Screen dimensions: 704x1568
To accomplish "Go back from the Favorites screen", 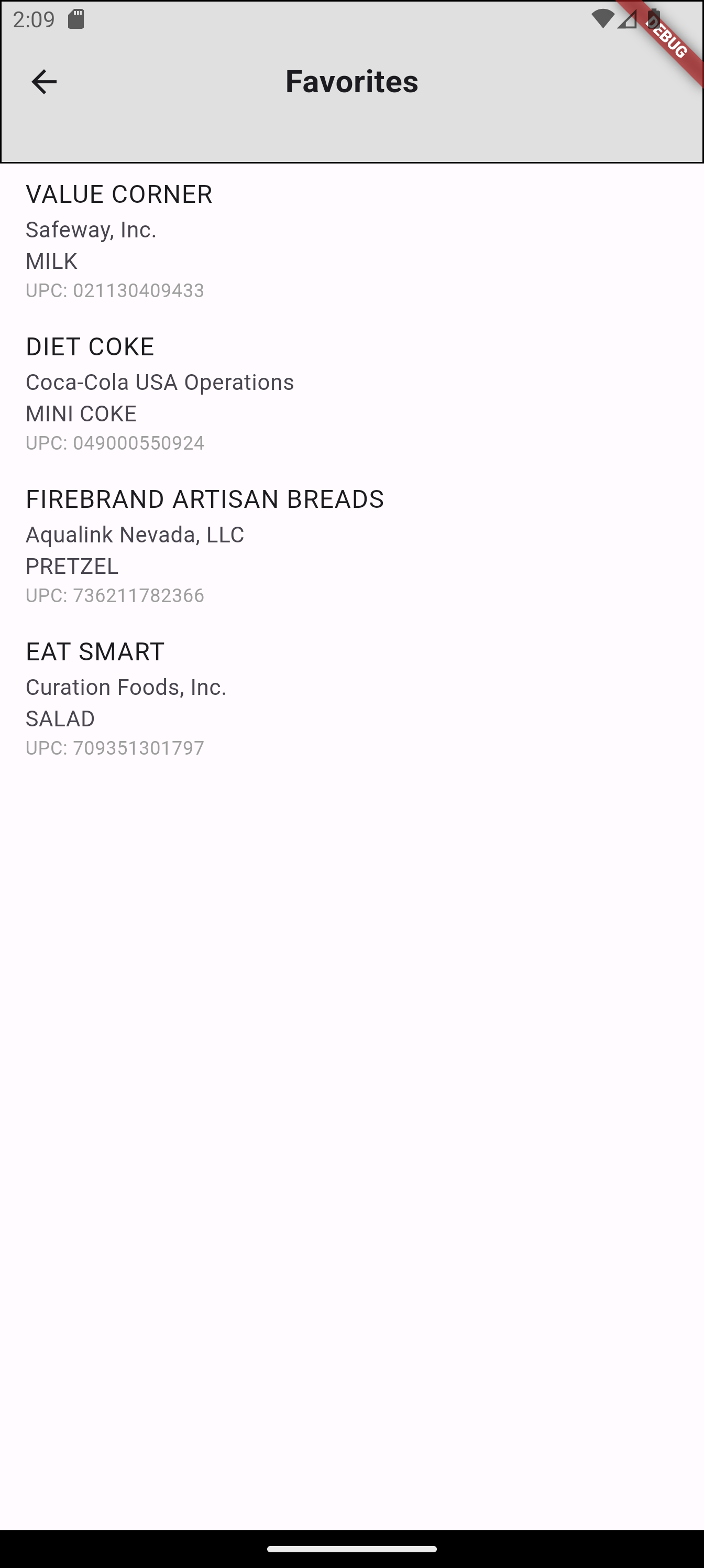I will click(44, 82).
